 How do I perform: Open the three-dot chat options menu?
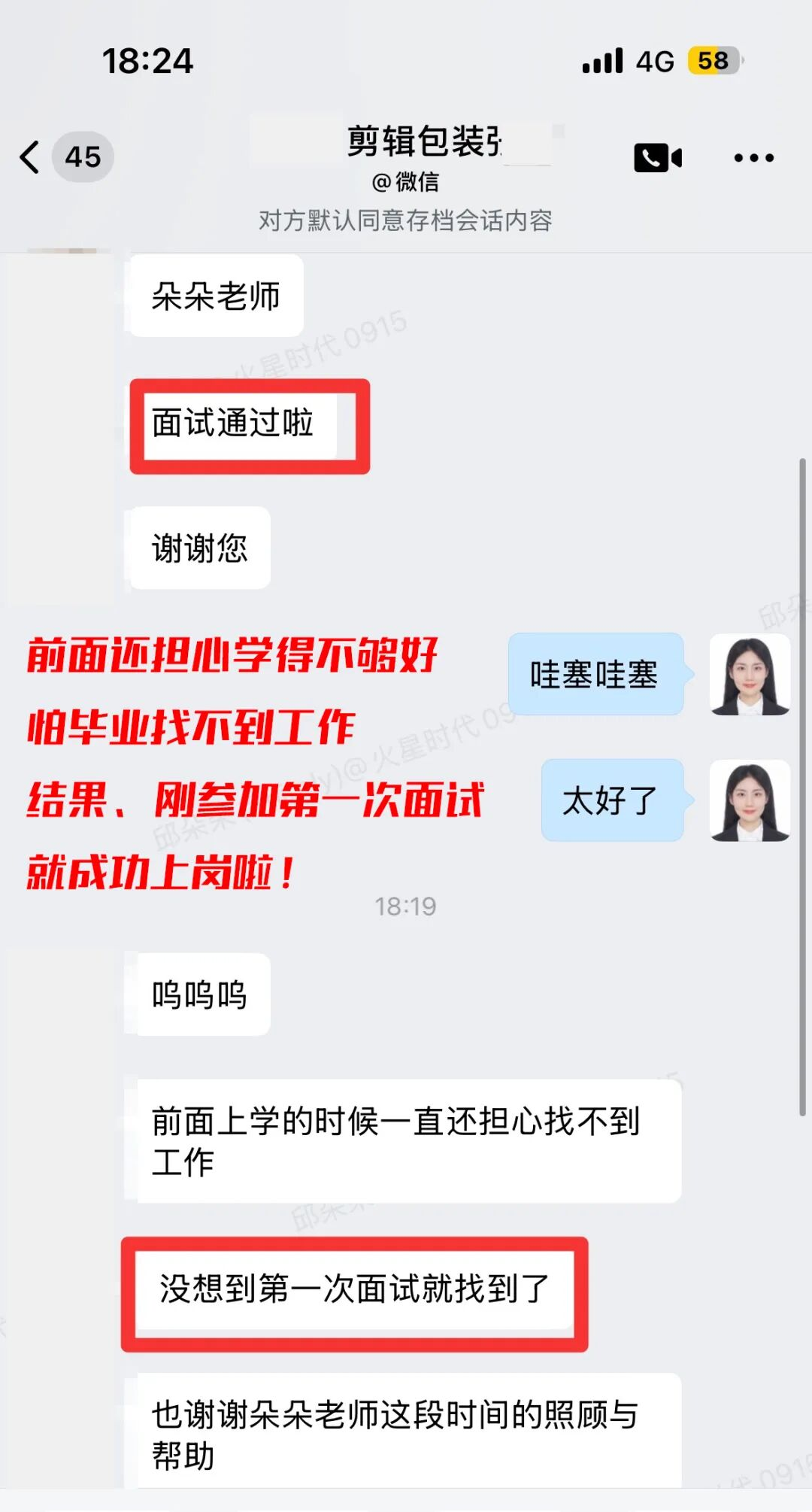tap(753, 158)
